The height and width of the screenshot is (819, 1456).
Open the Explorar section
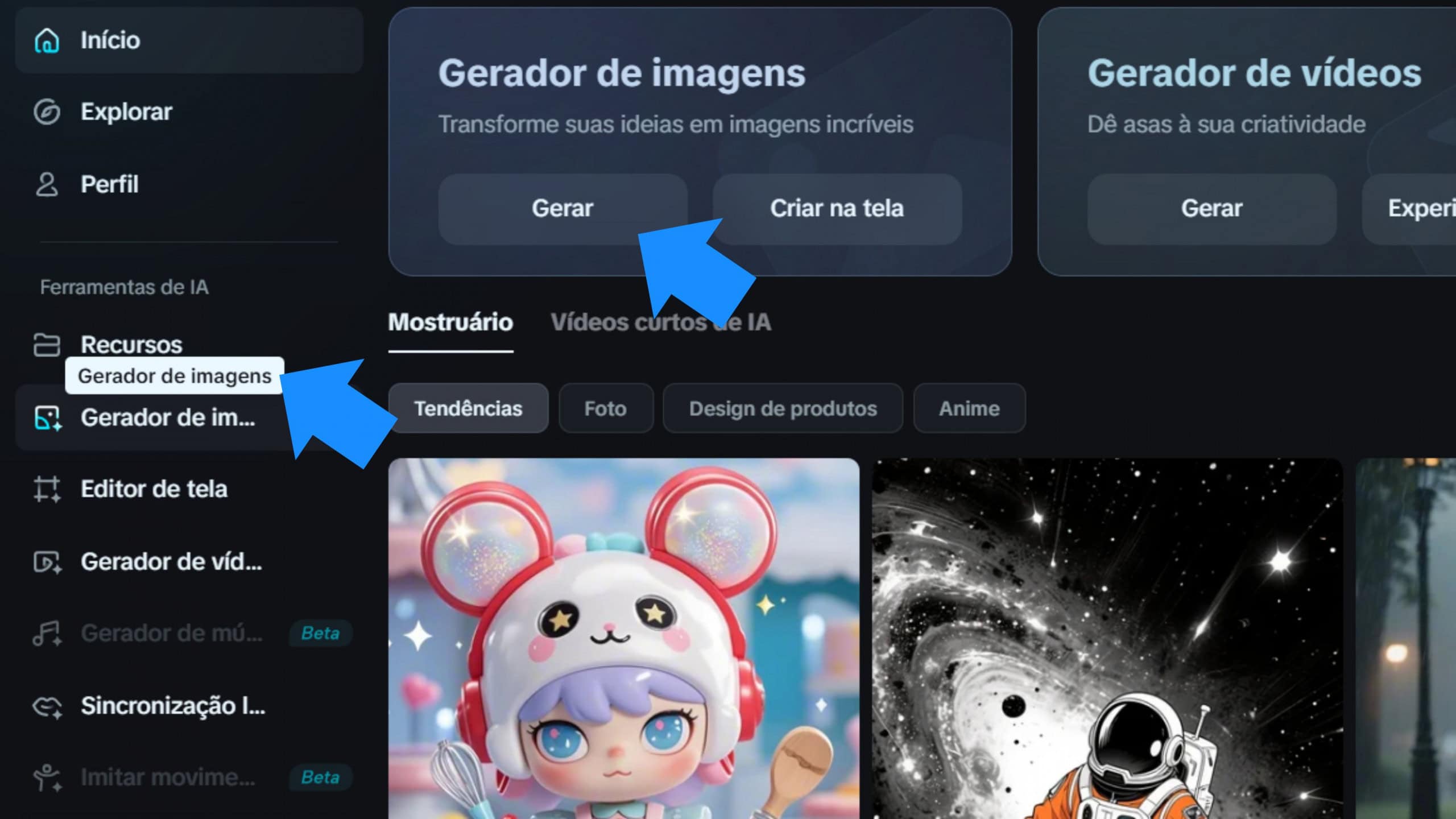coord(126,111)
